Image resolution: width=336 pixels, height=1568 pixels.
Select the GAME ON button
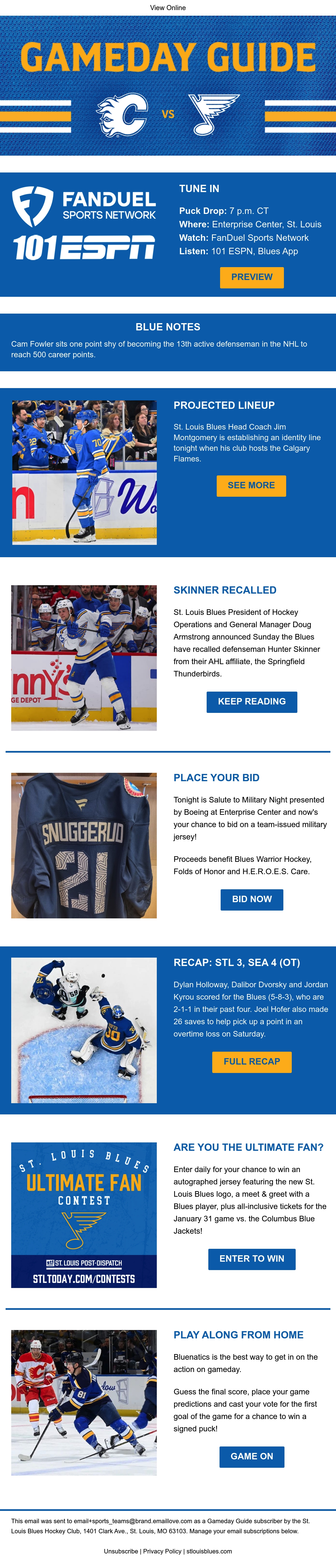(x=252, y=1457)
